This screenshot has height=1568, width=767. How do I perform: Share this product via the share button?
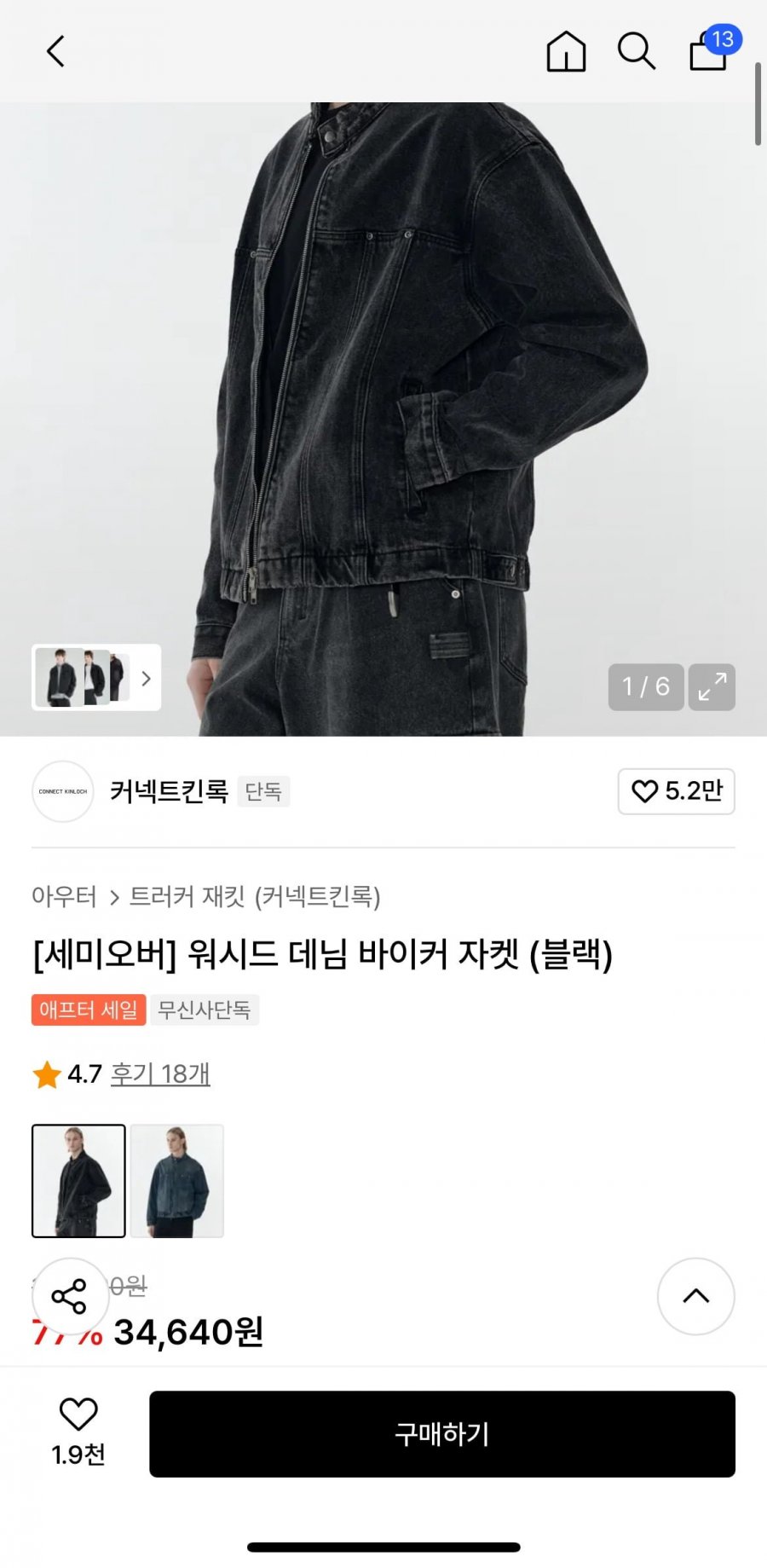pyautogui.click(x=70, y=1296)
